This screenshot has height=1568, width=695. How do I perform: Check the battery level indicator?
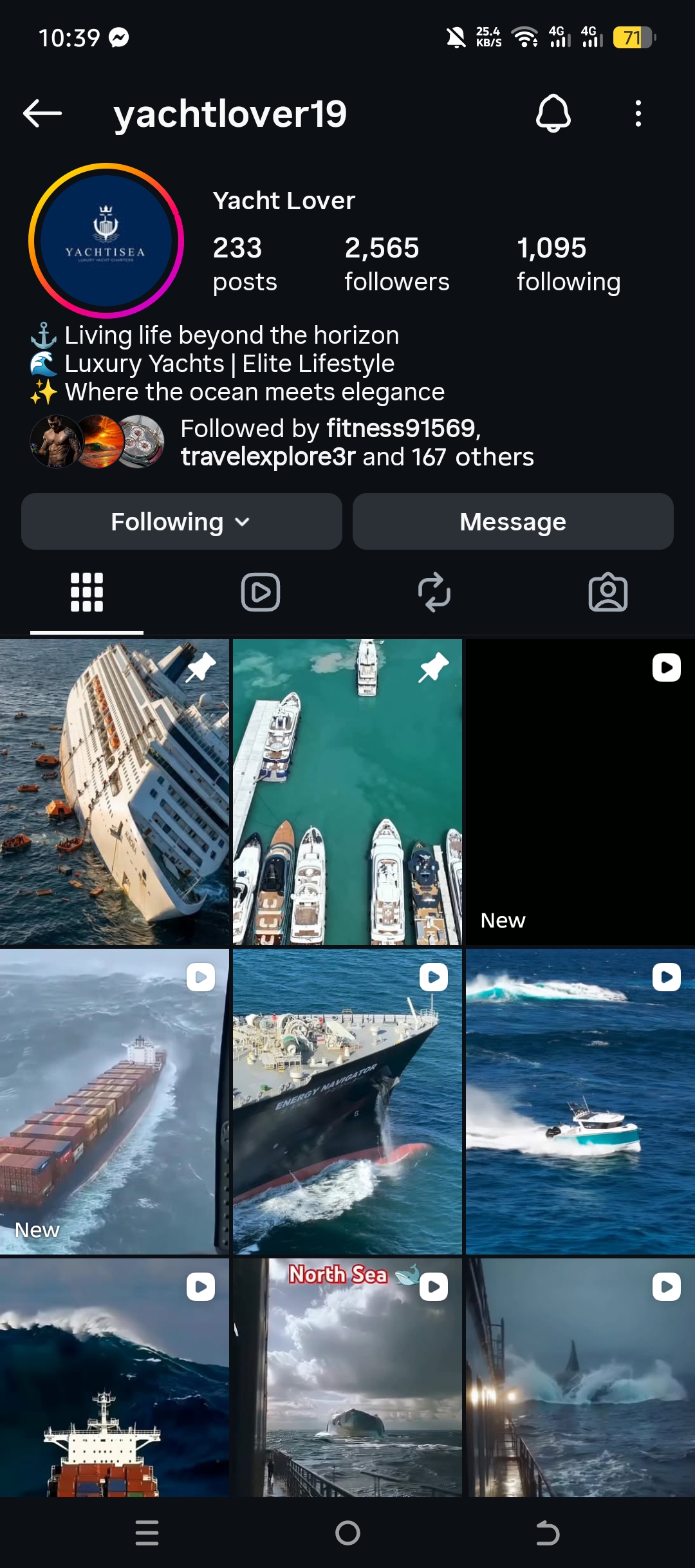[x=633, y=37]
